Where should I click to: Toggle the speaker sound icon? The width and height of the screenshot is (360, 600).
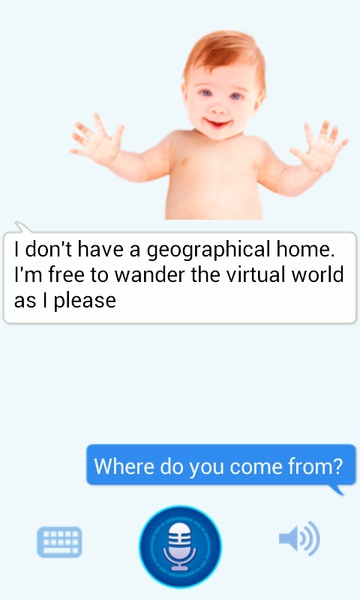point(299,538)
